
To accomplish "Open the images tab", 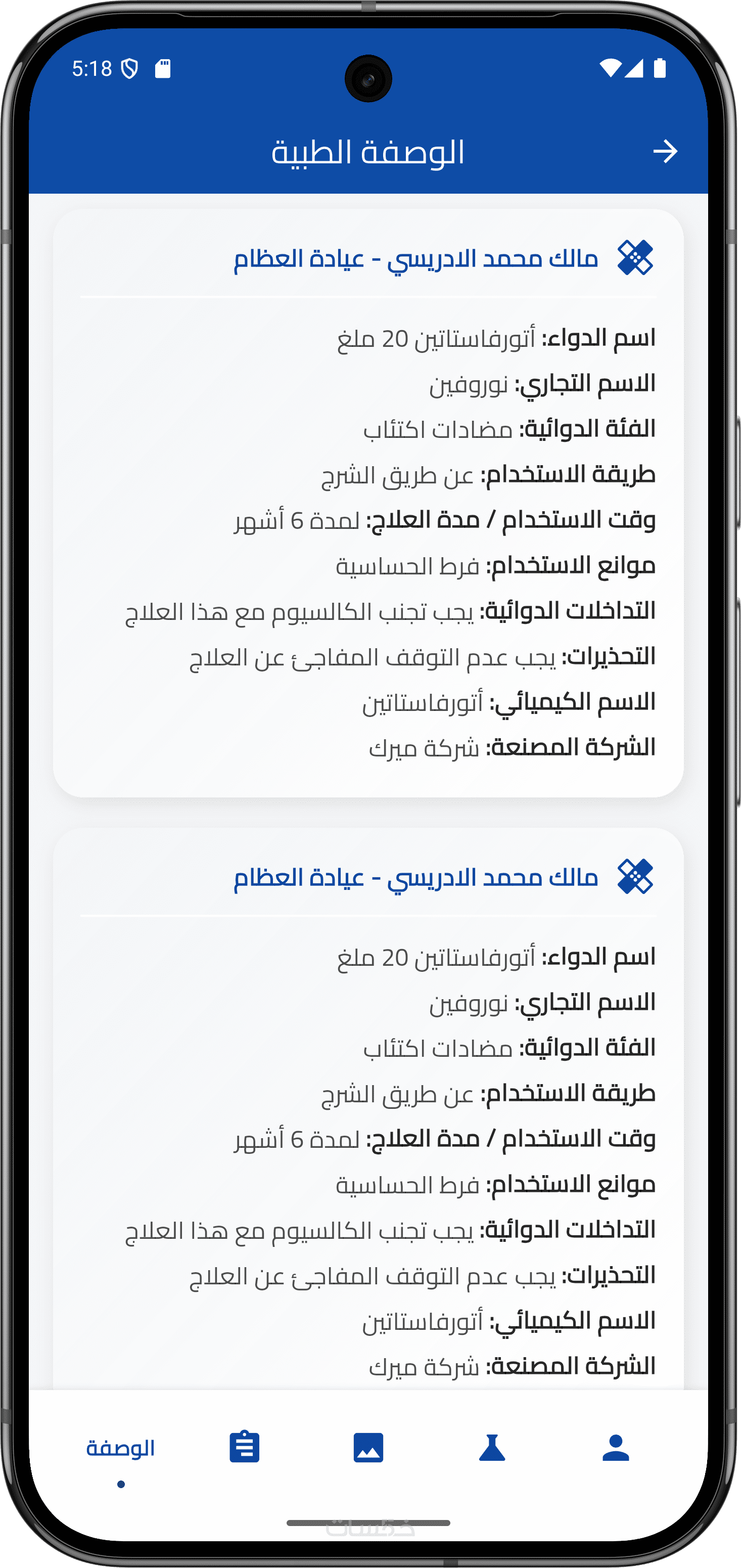I will coord(368,1448).
